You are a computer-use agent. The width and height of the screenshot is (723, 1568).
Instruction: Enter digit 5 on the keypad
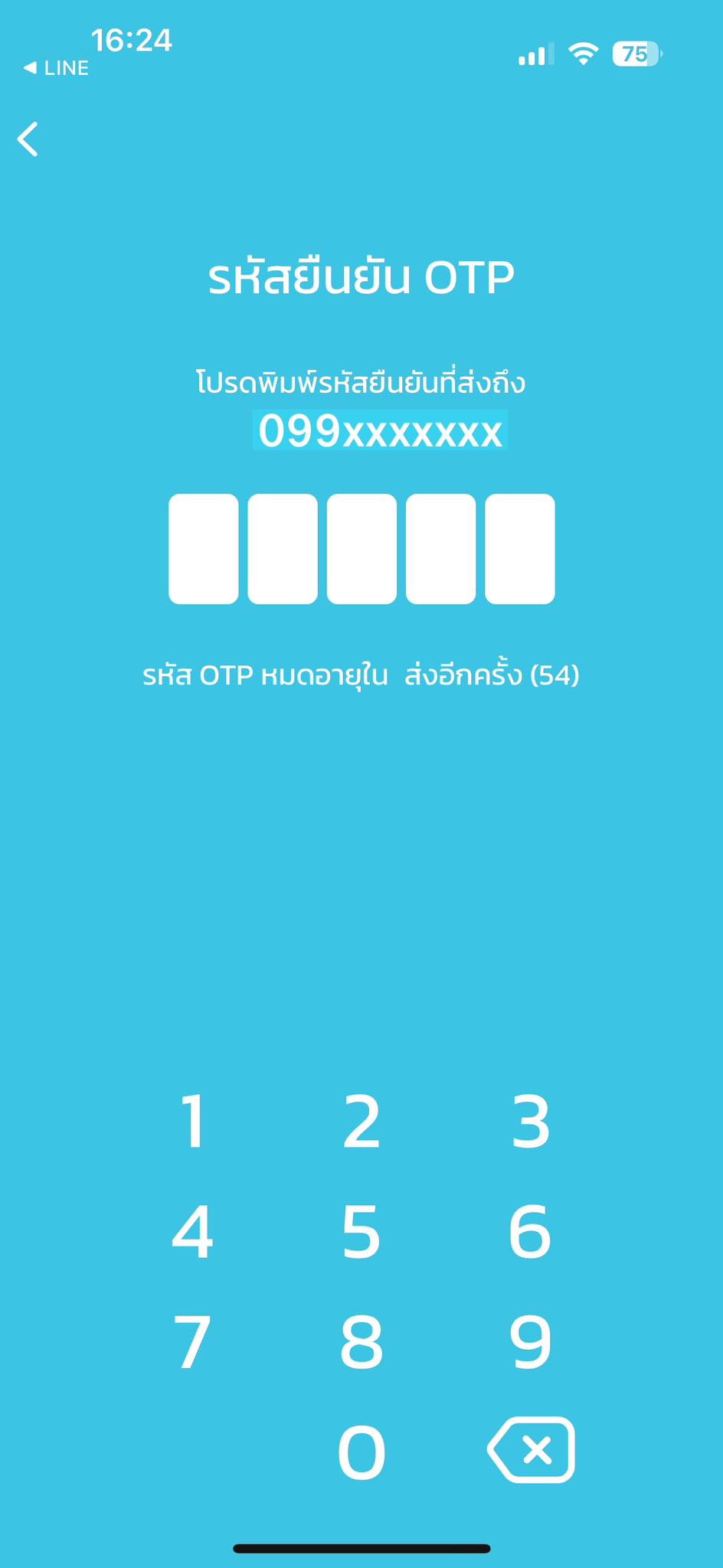361,1232
